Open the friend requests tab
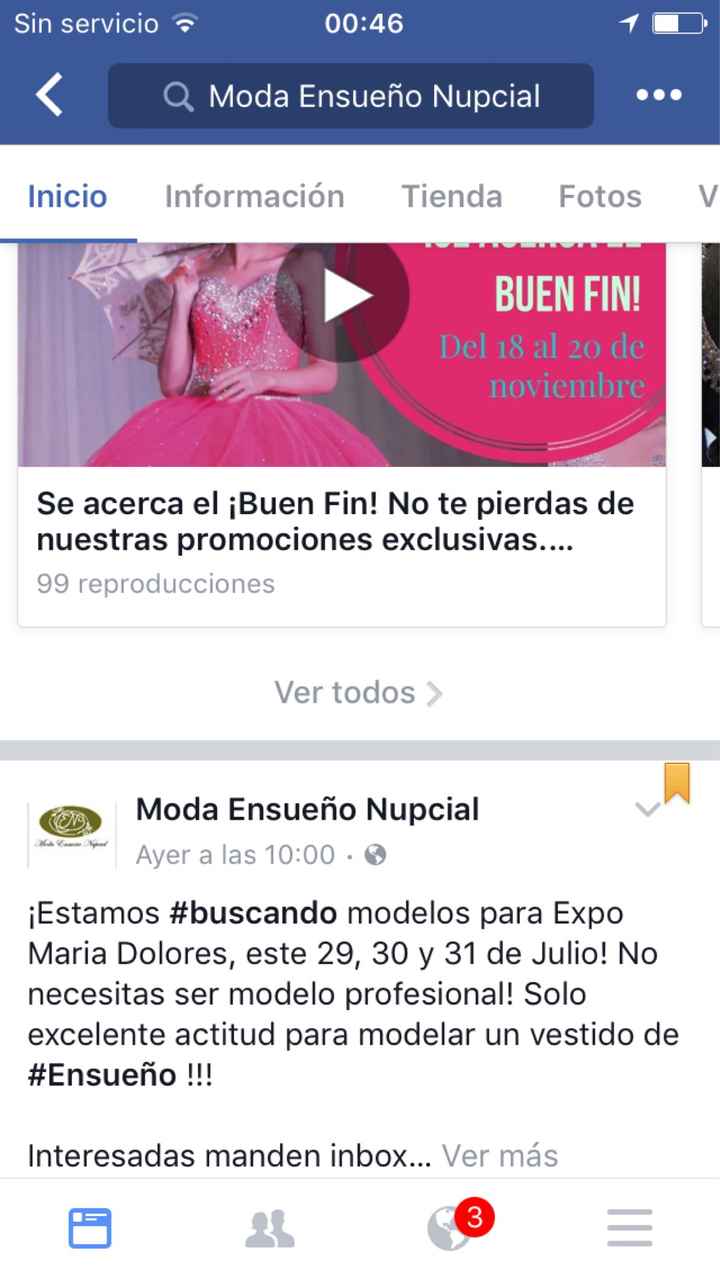 coord(270,1228)
